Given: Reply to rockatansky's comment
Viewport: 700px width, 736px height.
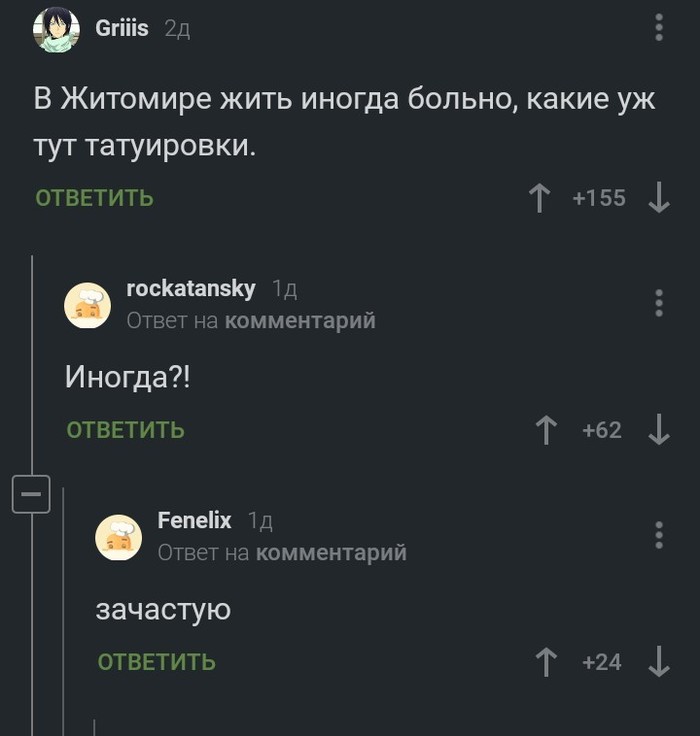Looking at the screenshot, I should (x=126, y=430).
